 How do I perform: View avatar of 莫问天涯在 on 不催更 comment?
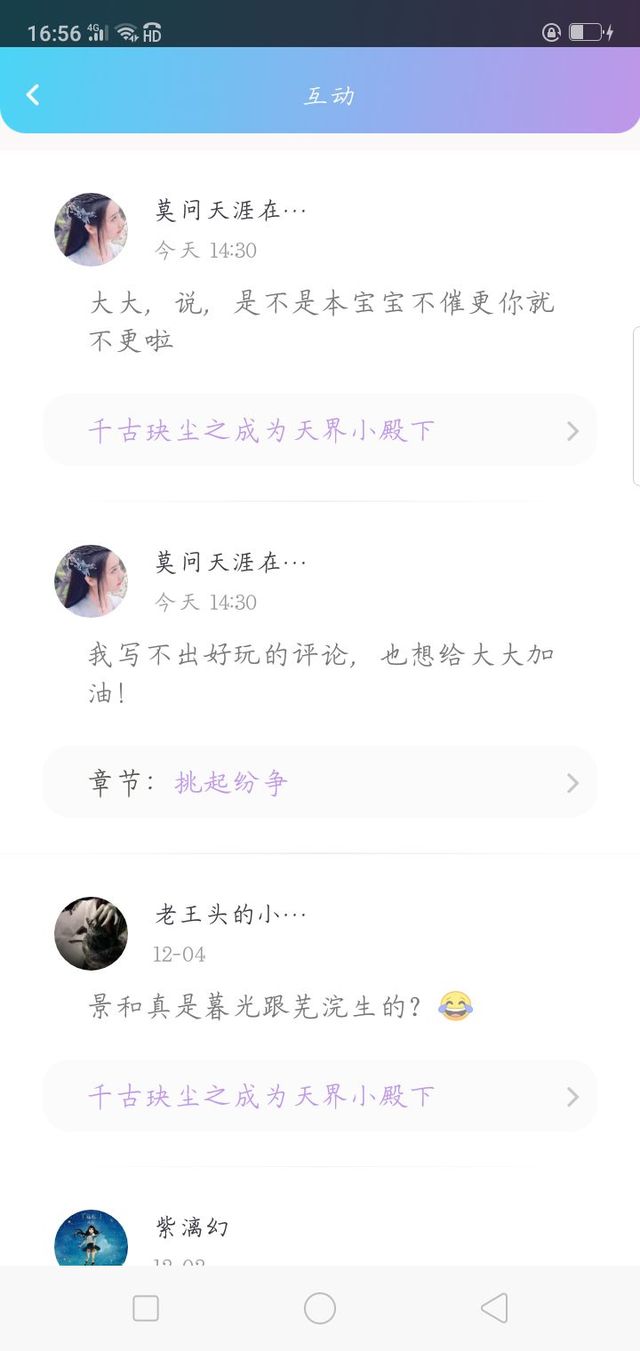[91, 229]
